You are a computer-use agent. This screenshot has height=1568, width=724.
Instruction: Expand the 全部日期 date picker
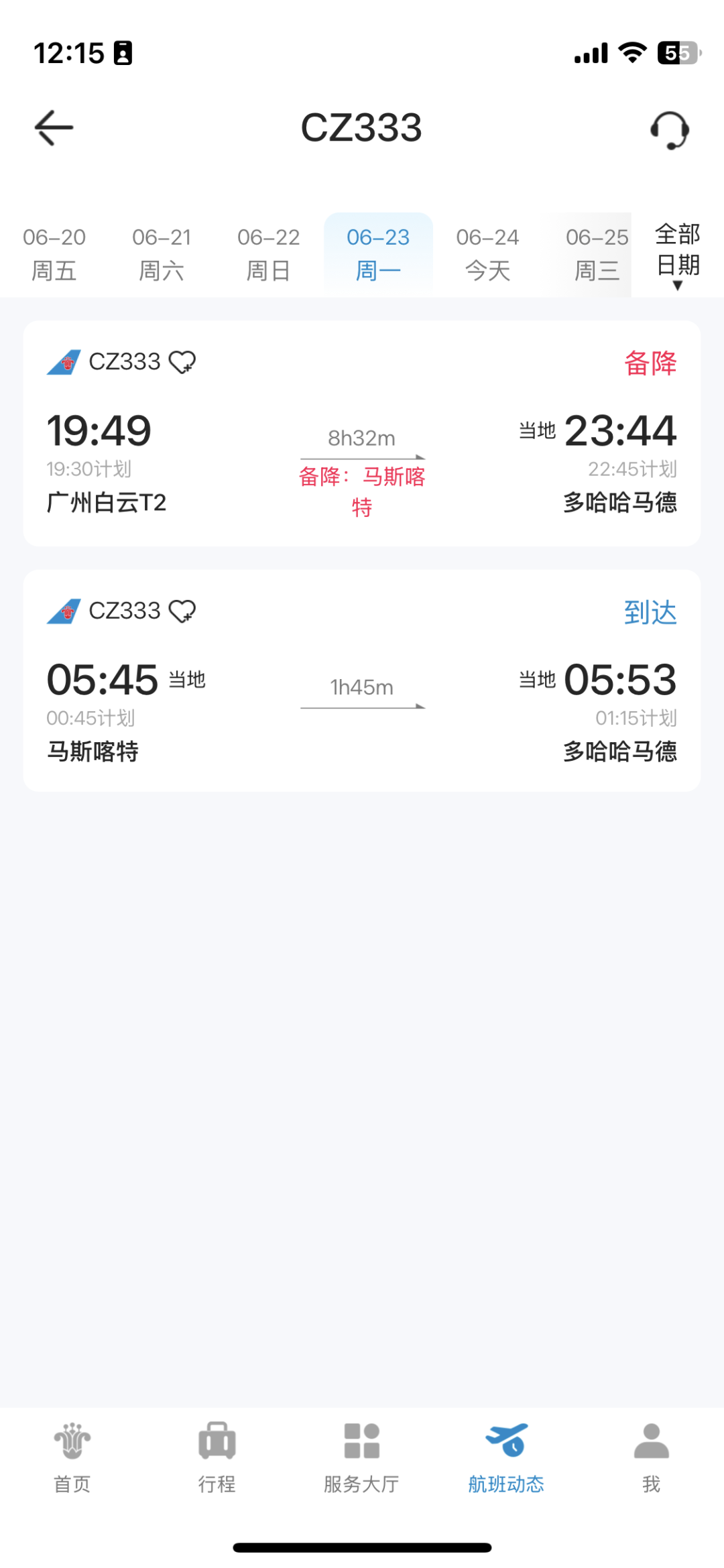point(678,256)
